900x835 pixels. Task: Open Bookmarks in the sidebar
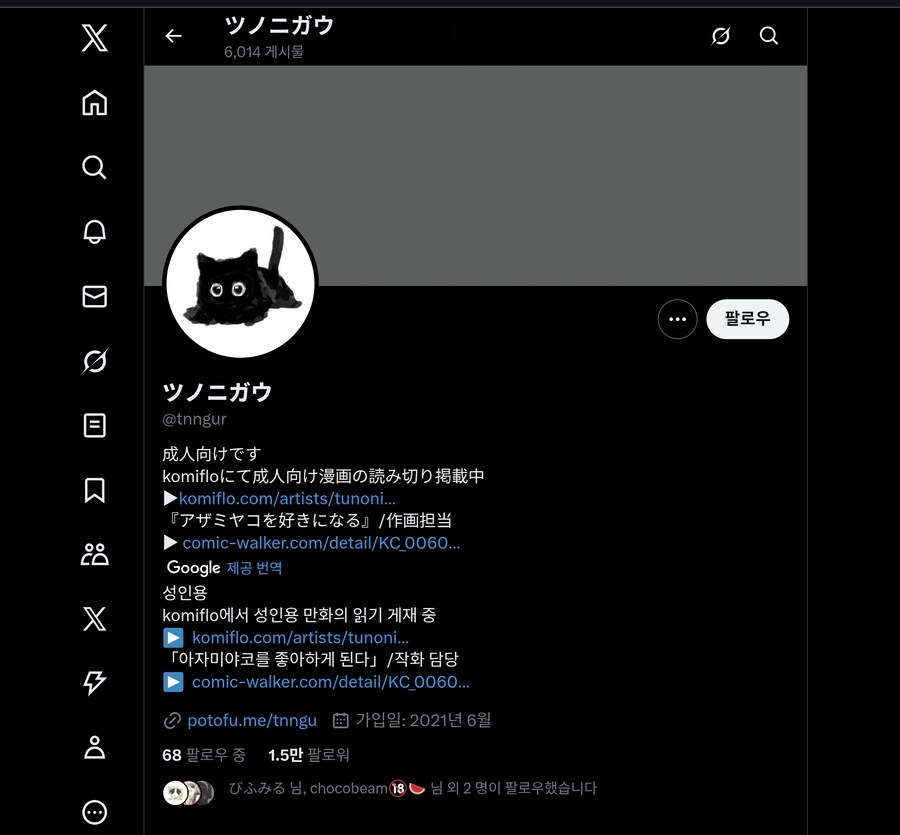(94, 490)
